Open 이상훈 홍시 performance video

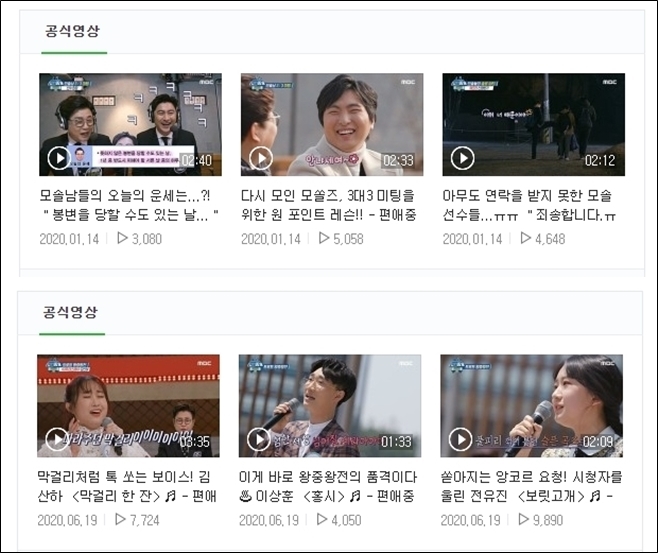(x=330, y=405)
